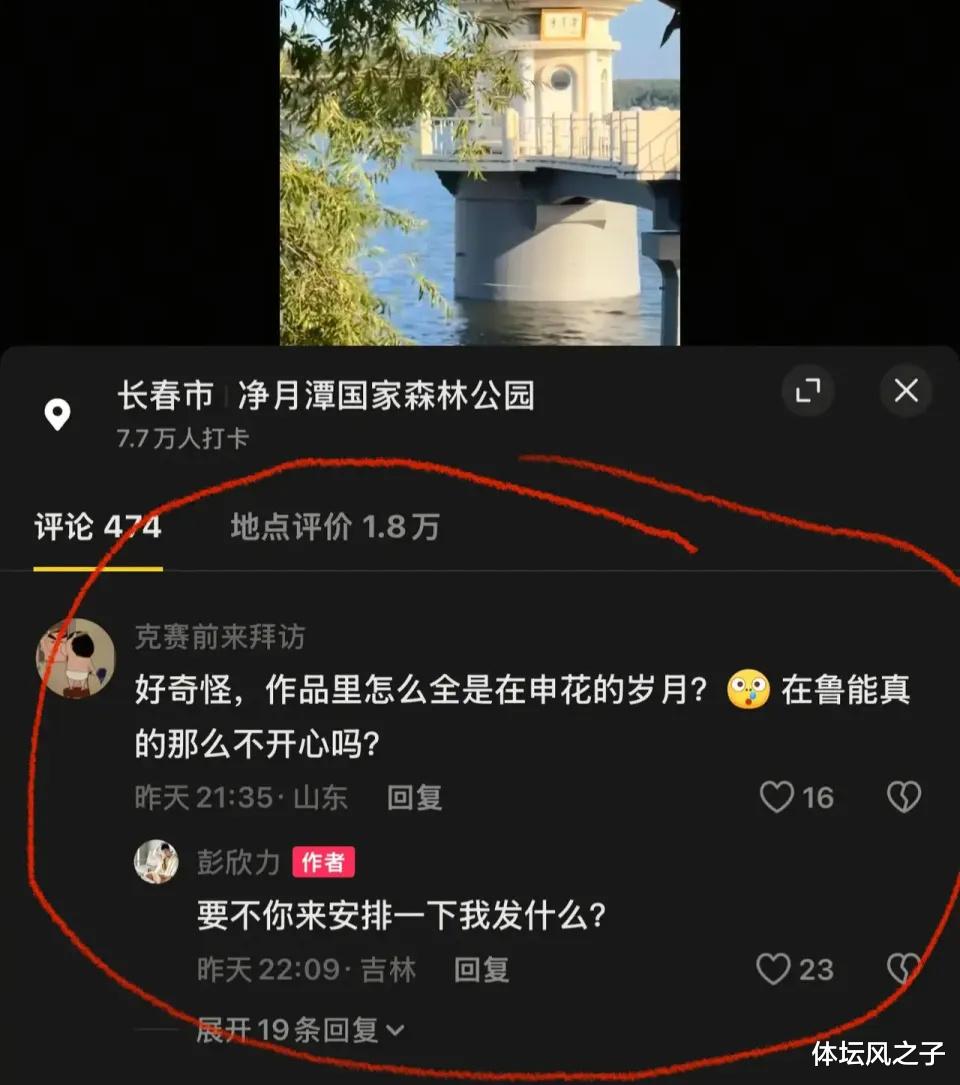View 彭欣力's author profile
The width and height of the screenshot is (960, 1085).
[x=156, y=862]
